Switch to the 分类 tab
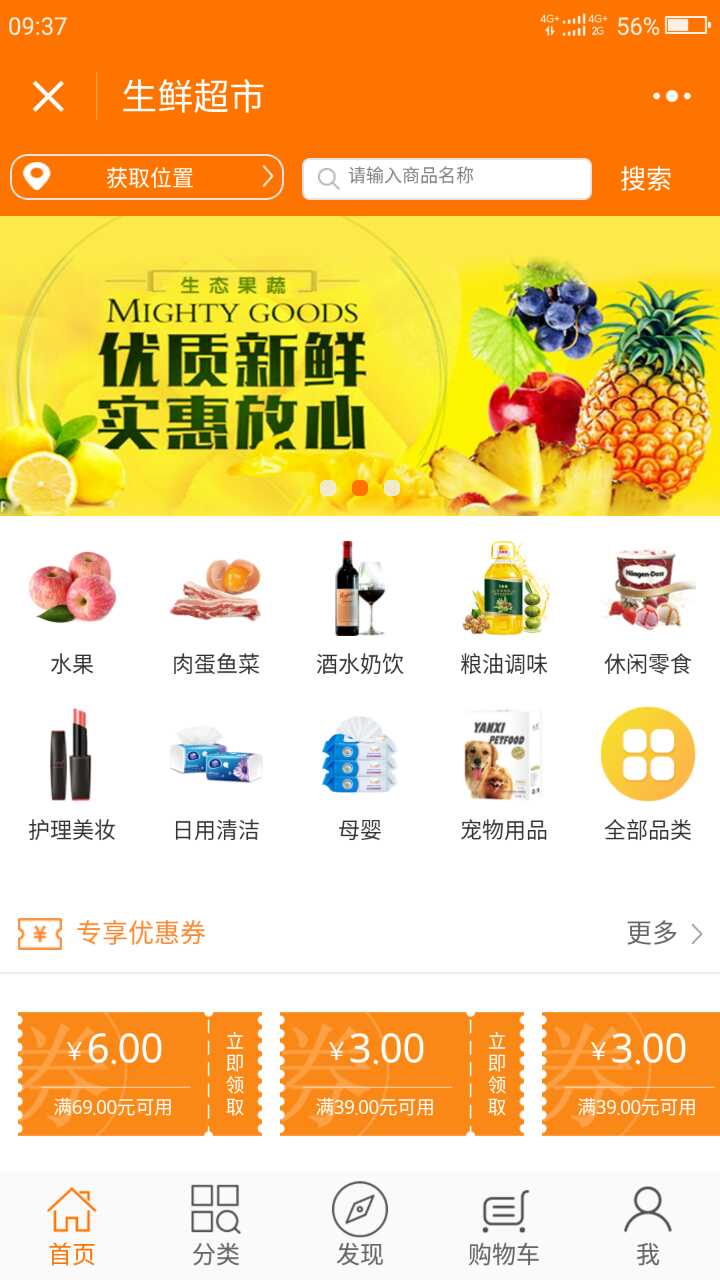The height and width of the screenshot is (1280, 720). pyautogui.click(x=216, y=1225)
